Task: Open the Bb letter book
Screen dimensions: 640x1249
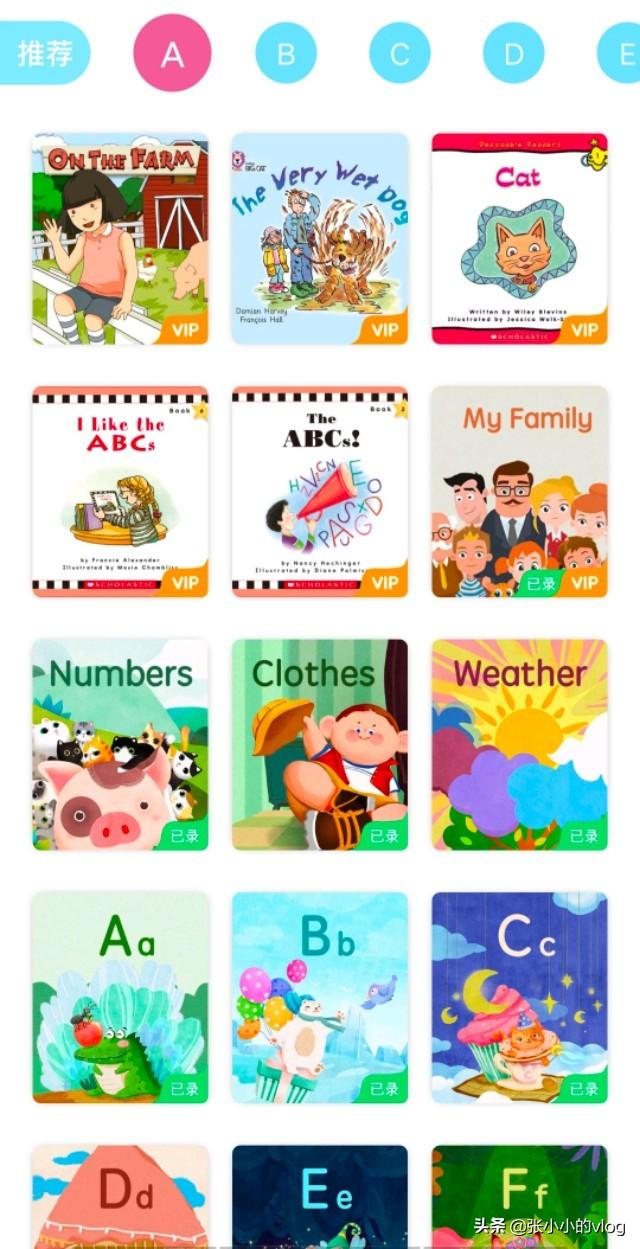Action: pyautogui.click(x=320, y=998)
